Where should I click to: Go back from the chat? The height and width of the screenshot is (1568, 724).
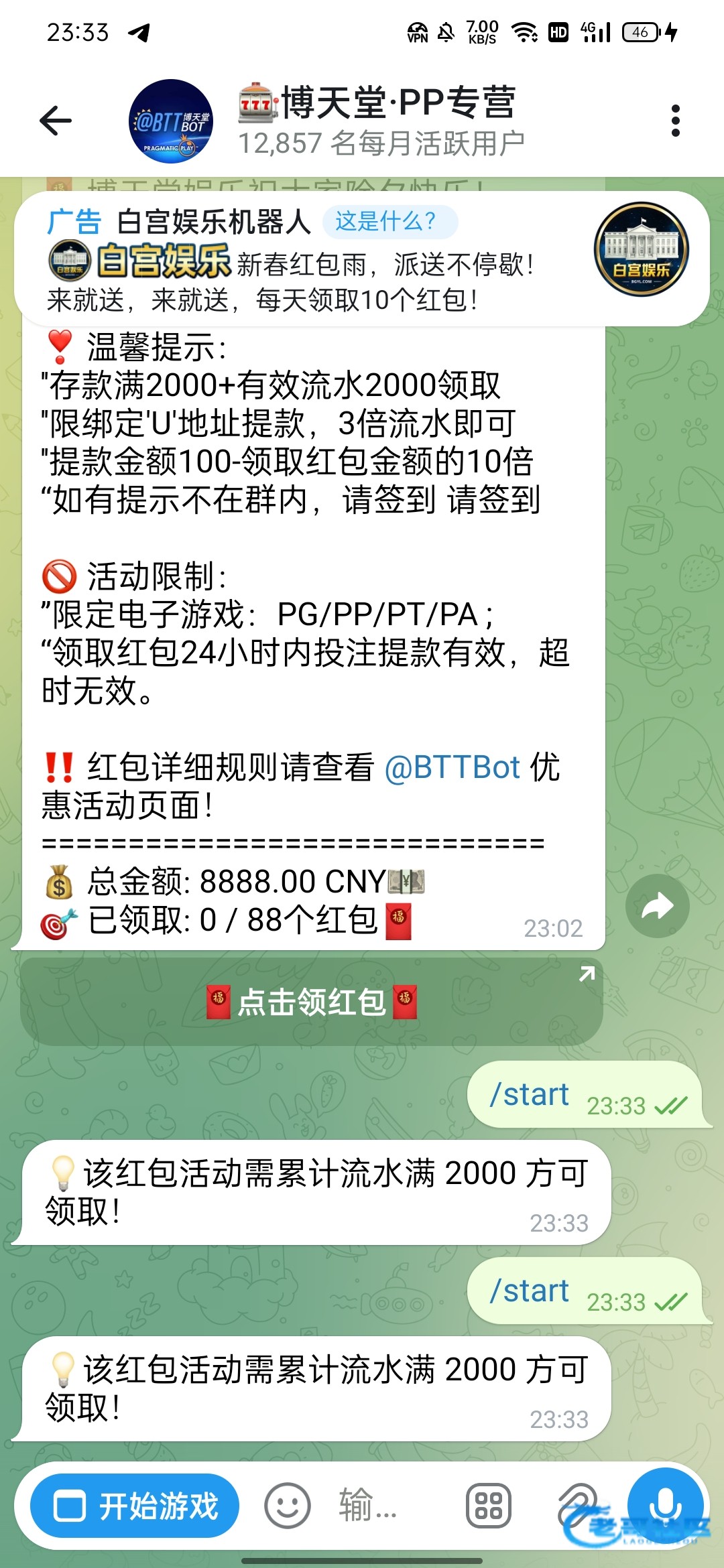pyautogui.click(x=56, y=121)
